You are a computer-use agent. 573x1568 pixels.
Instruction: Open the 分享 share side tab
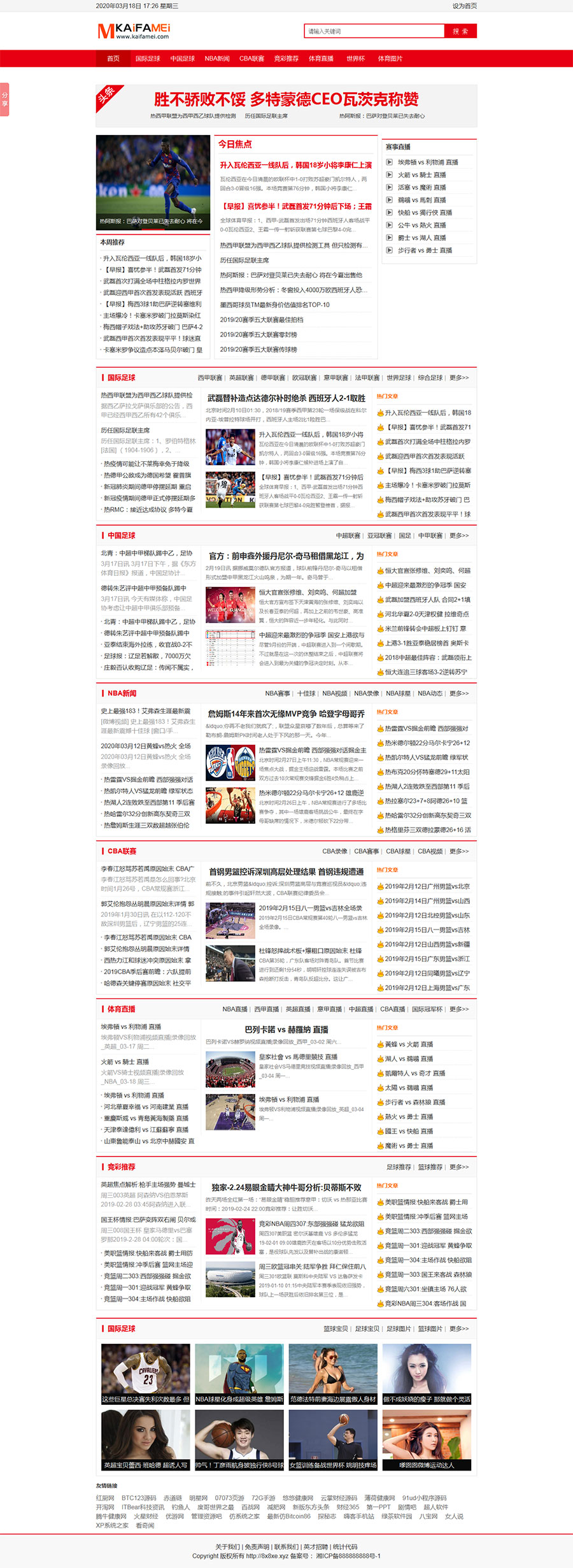4,99
